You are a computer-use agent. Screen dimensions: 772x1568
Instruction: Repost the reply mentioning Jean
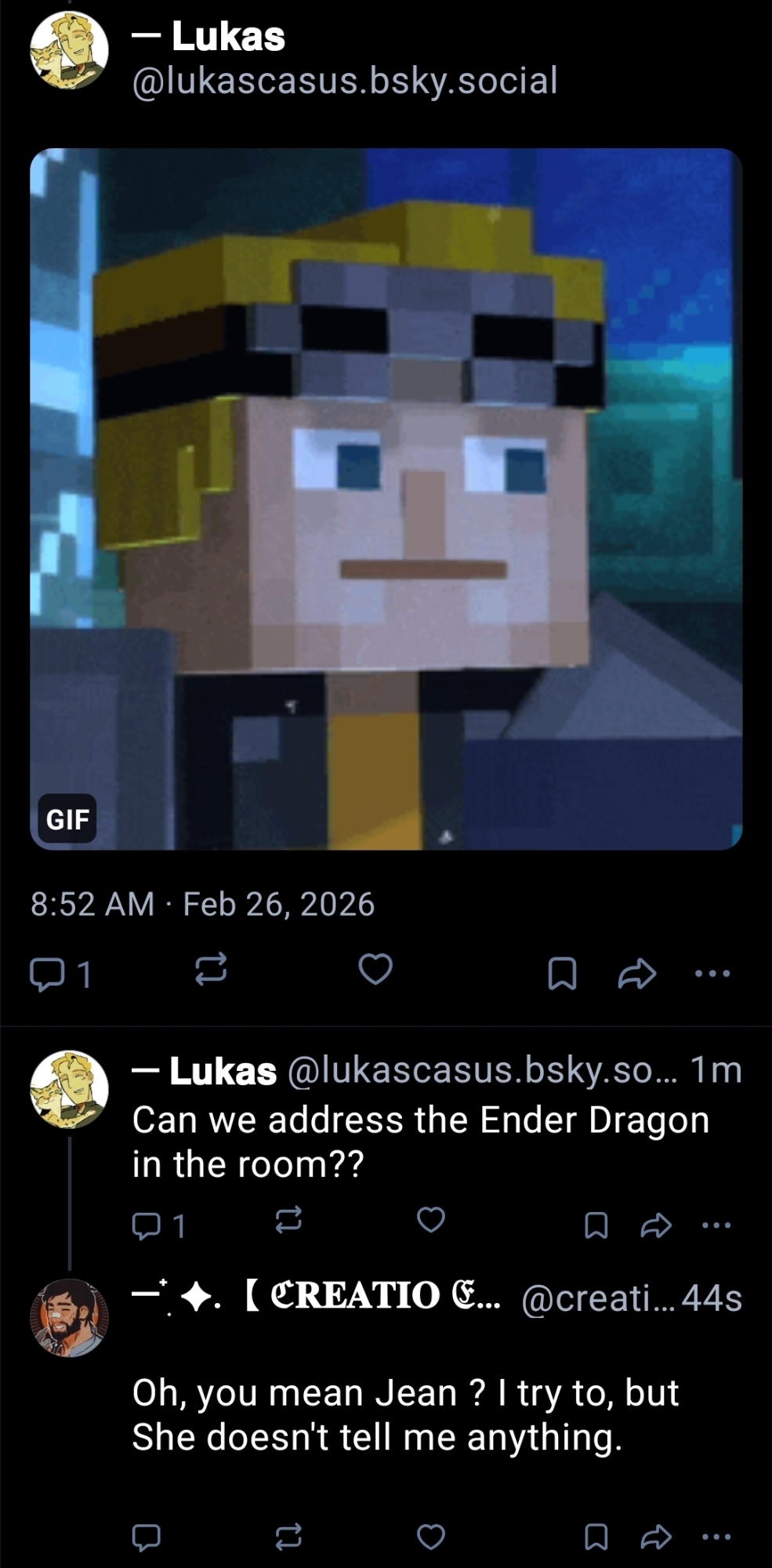click(288, 1537)
